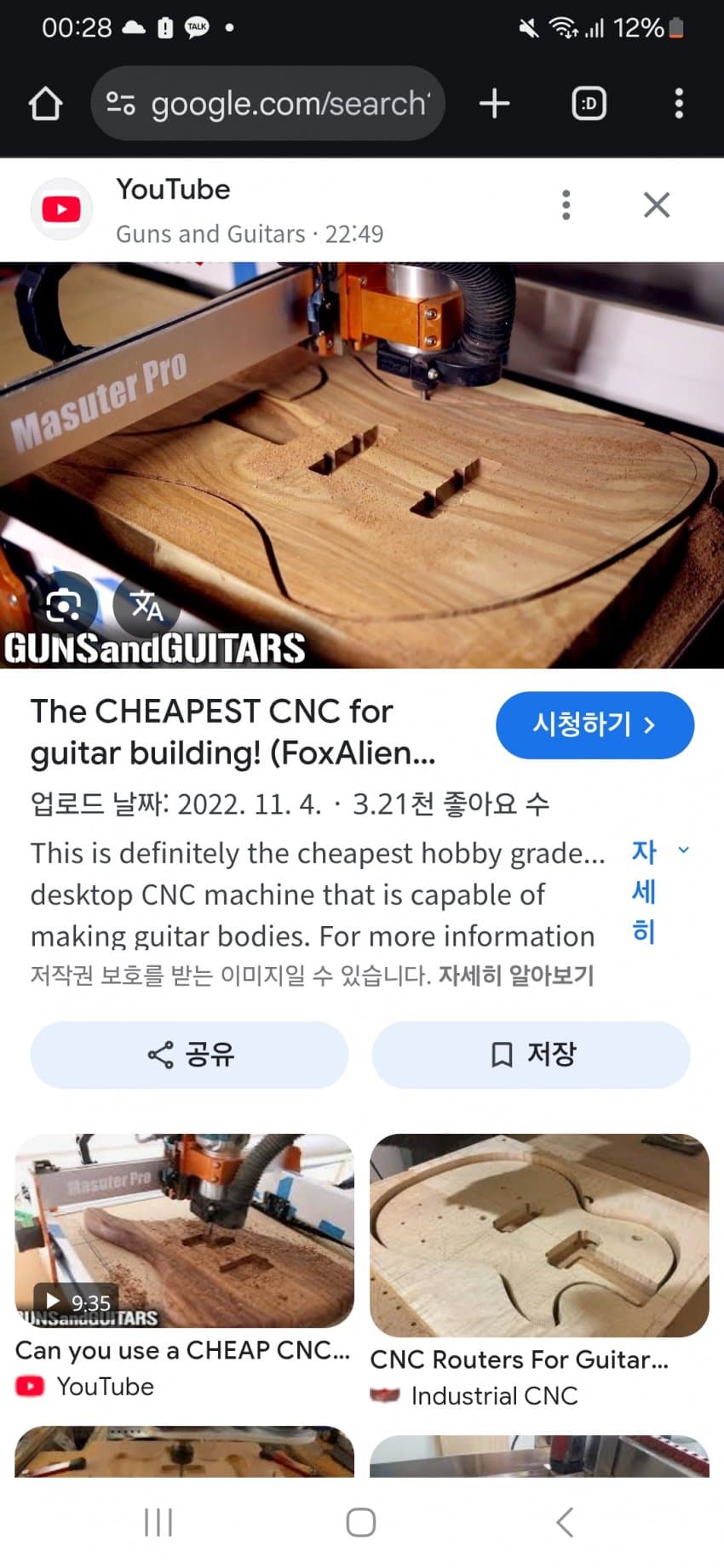Go back using the system back button
The height and width of the screenshot is (1568, 724).
point(564,1522)
